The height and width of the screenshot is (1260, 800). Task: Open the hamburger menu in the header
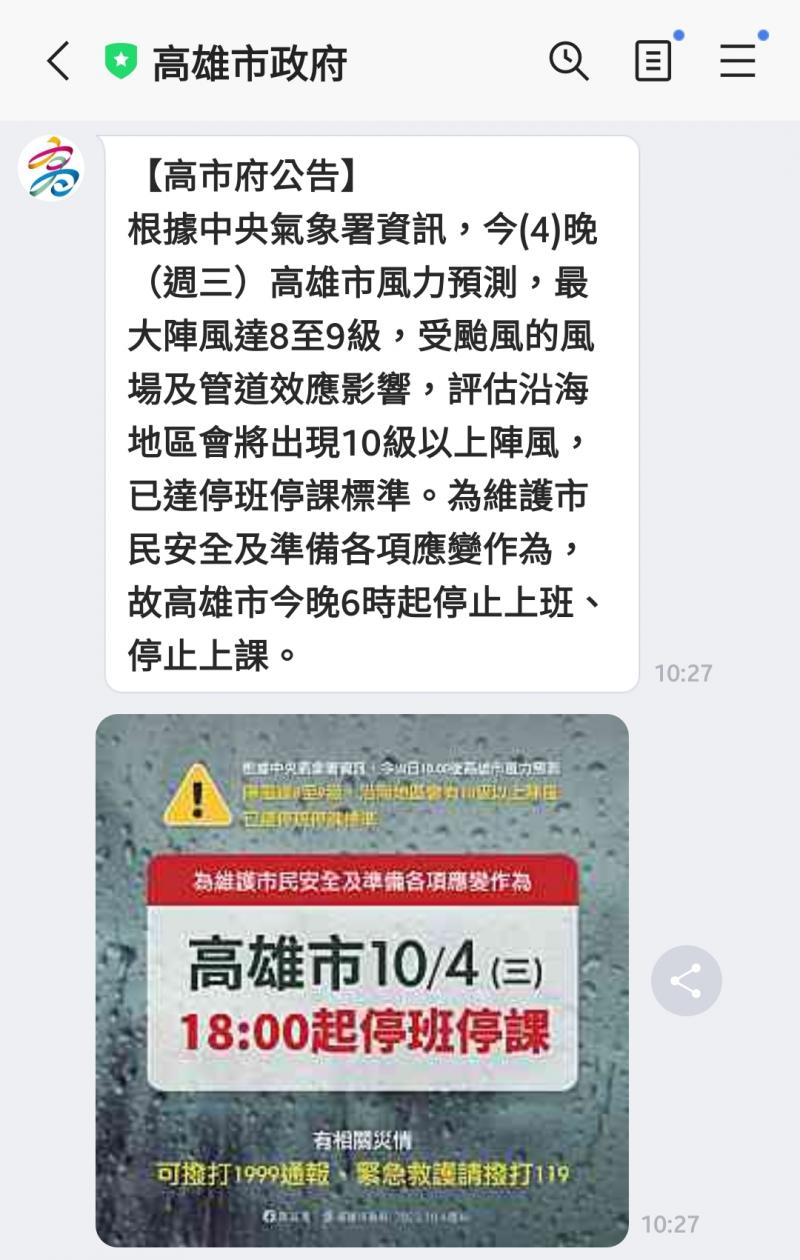(737, 62)
